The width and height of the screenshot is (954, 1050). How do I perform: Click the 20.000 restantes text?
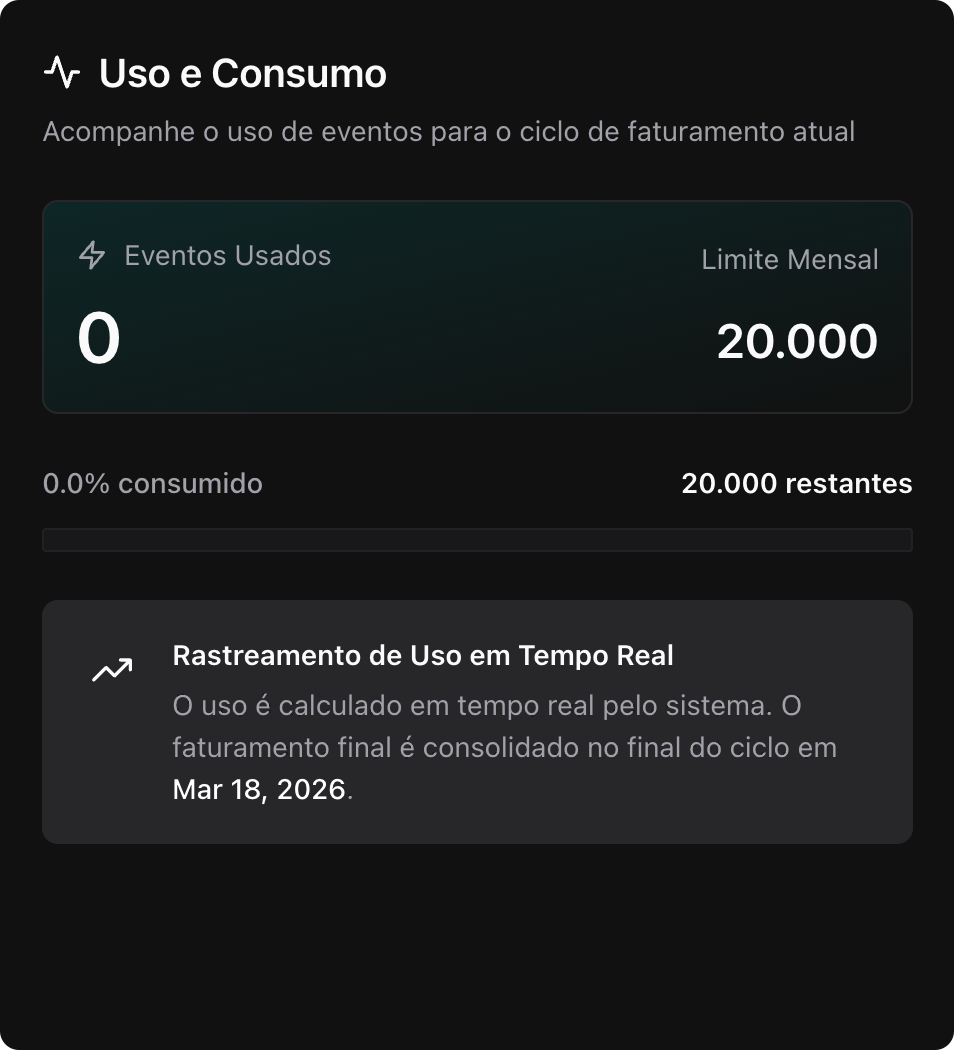[x=796, y=483]
